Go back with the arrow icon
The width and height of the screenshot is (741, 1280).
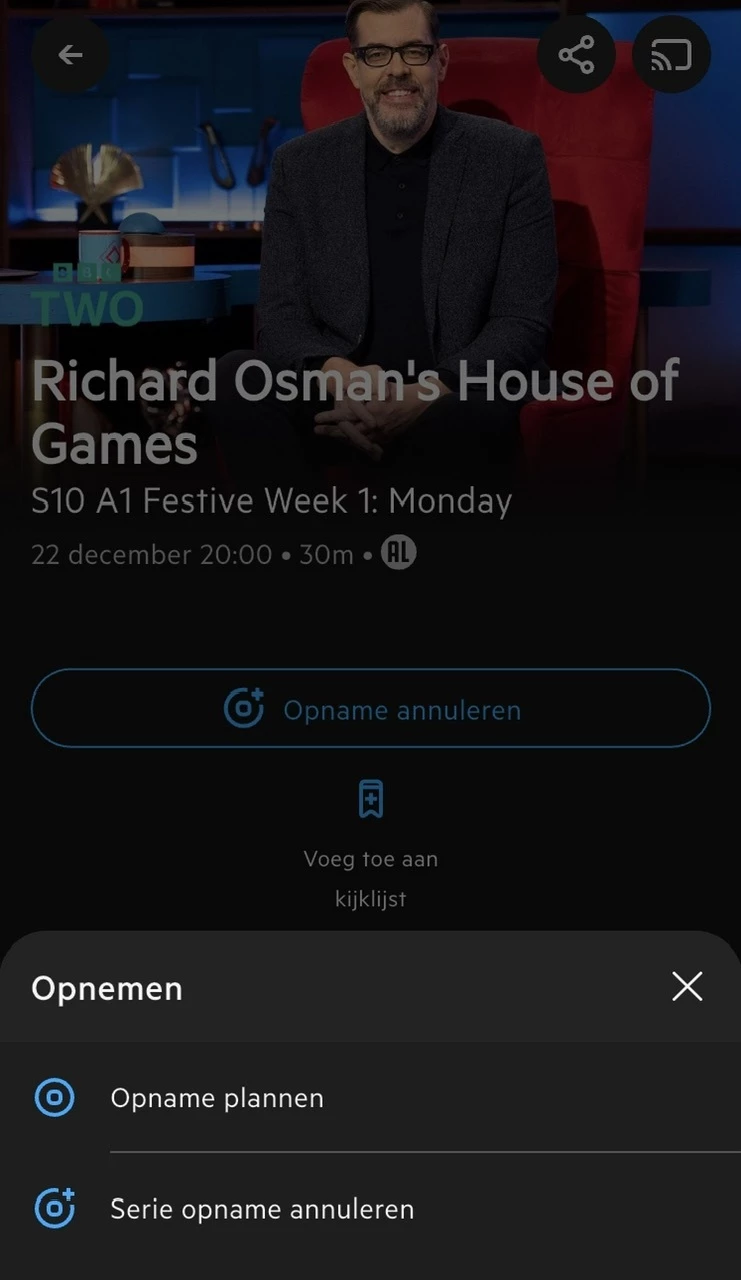tap(70, 55)
